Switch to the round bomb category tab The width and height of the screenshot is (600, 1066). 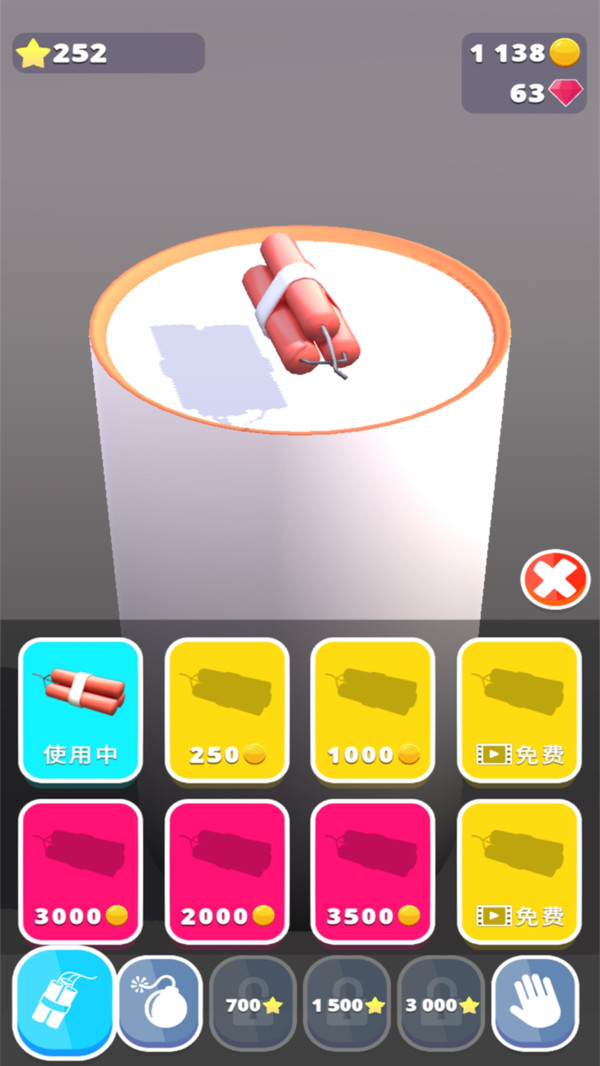point(160,1003)
